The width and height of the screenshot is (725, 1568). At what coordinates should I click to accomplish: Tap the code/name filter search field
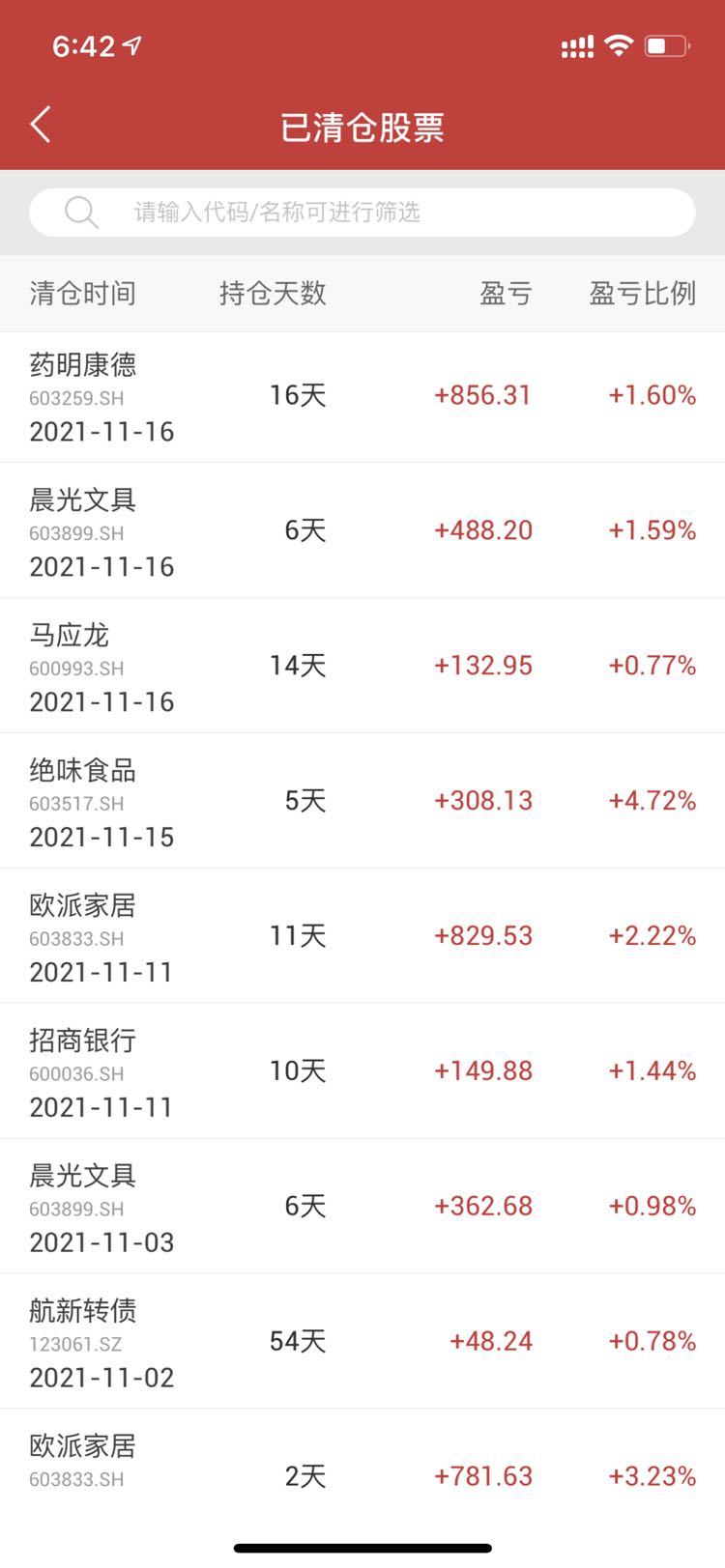pyautogui.click(x=362, y=212)
